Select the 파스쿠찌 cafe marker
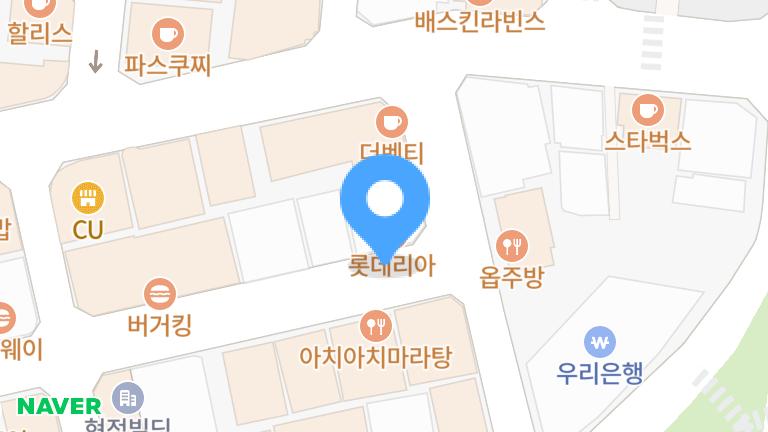The width and height of the screenshot is (768, 432). 167,35
